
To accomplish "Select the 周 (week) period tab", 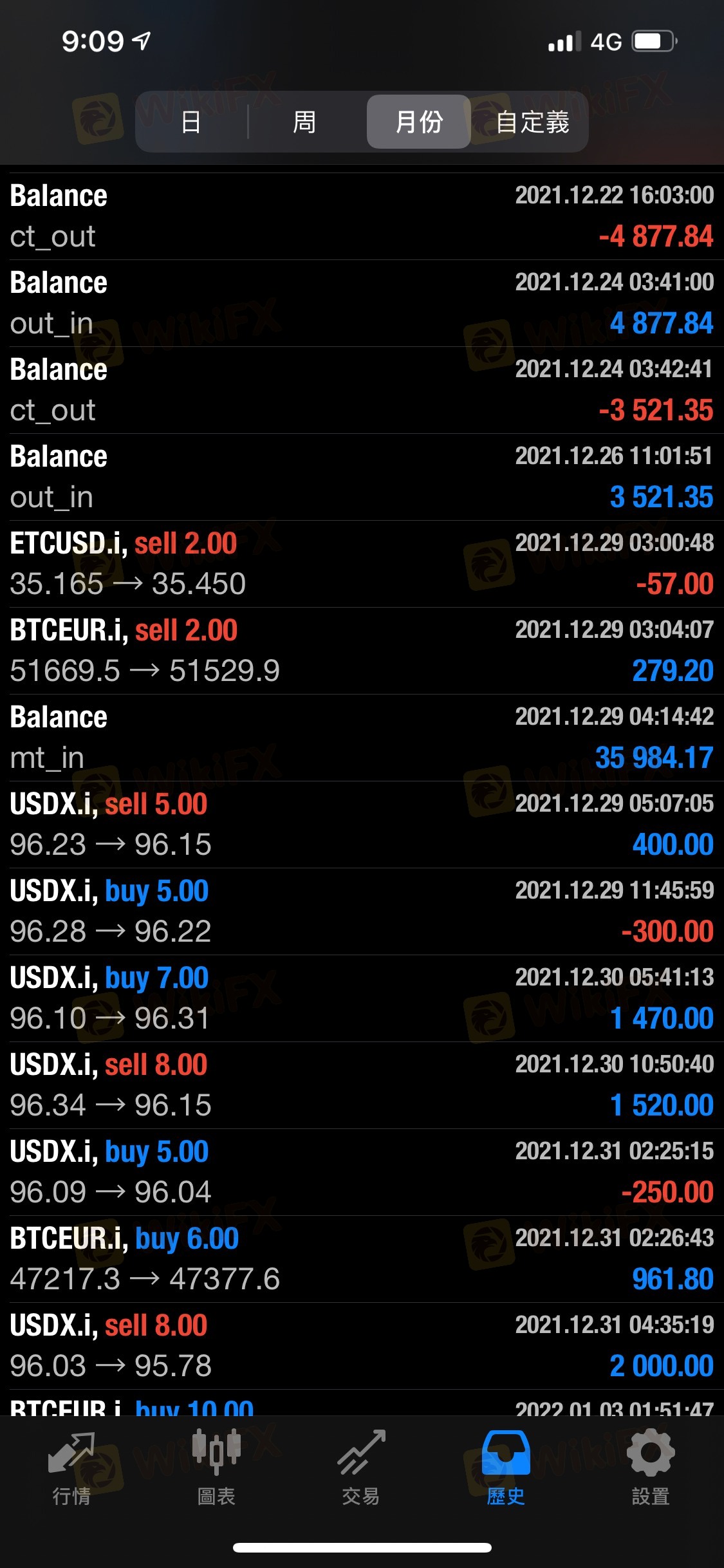I will pyautogui.click(x=304, y=122).
